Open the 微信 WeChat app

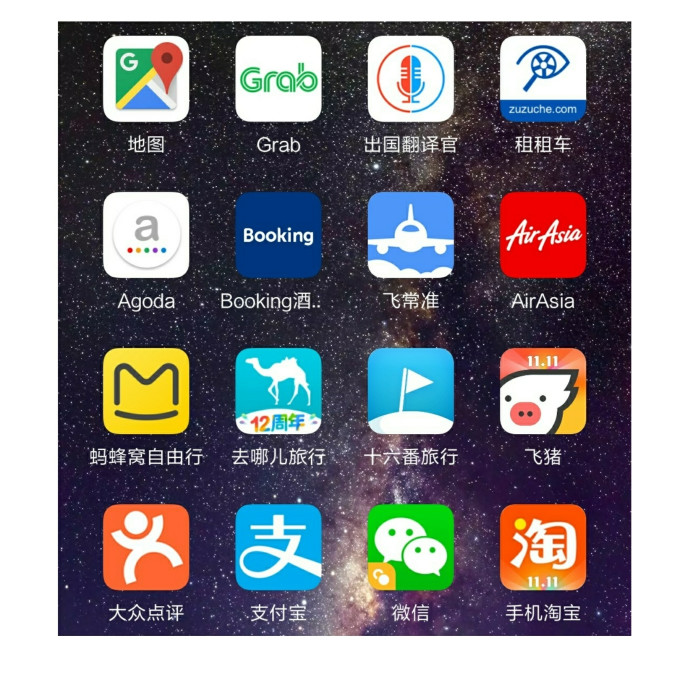point(411,547)
